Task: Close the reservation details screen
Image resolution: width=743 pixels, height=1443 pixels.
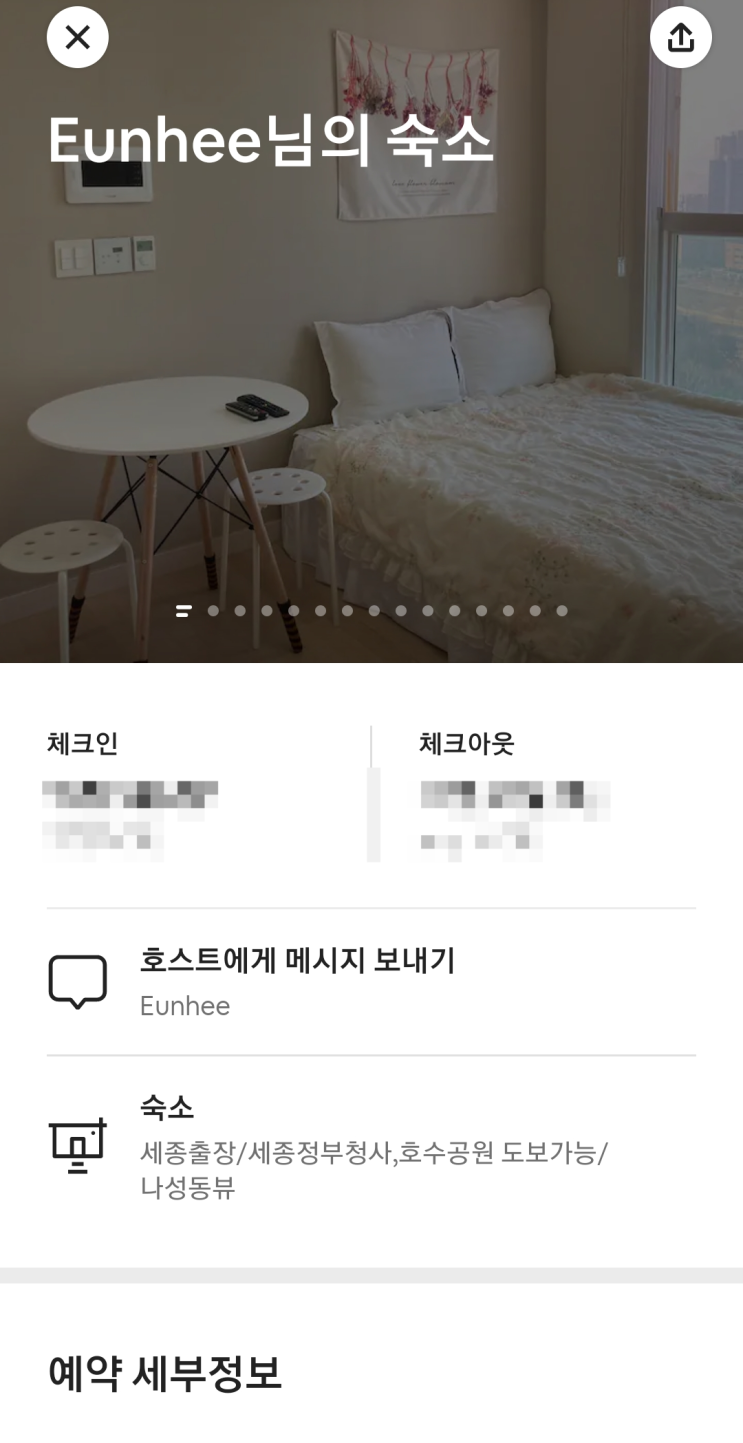Action: click(77, 38)
